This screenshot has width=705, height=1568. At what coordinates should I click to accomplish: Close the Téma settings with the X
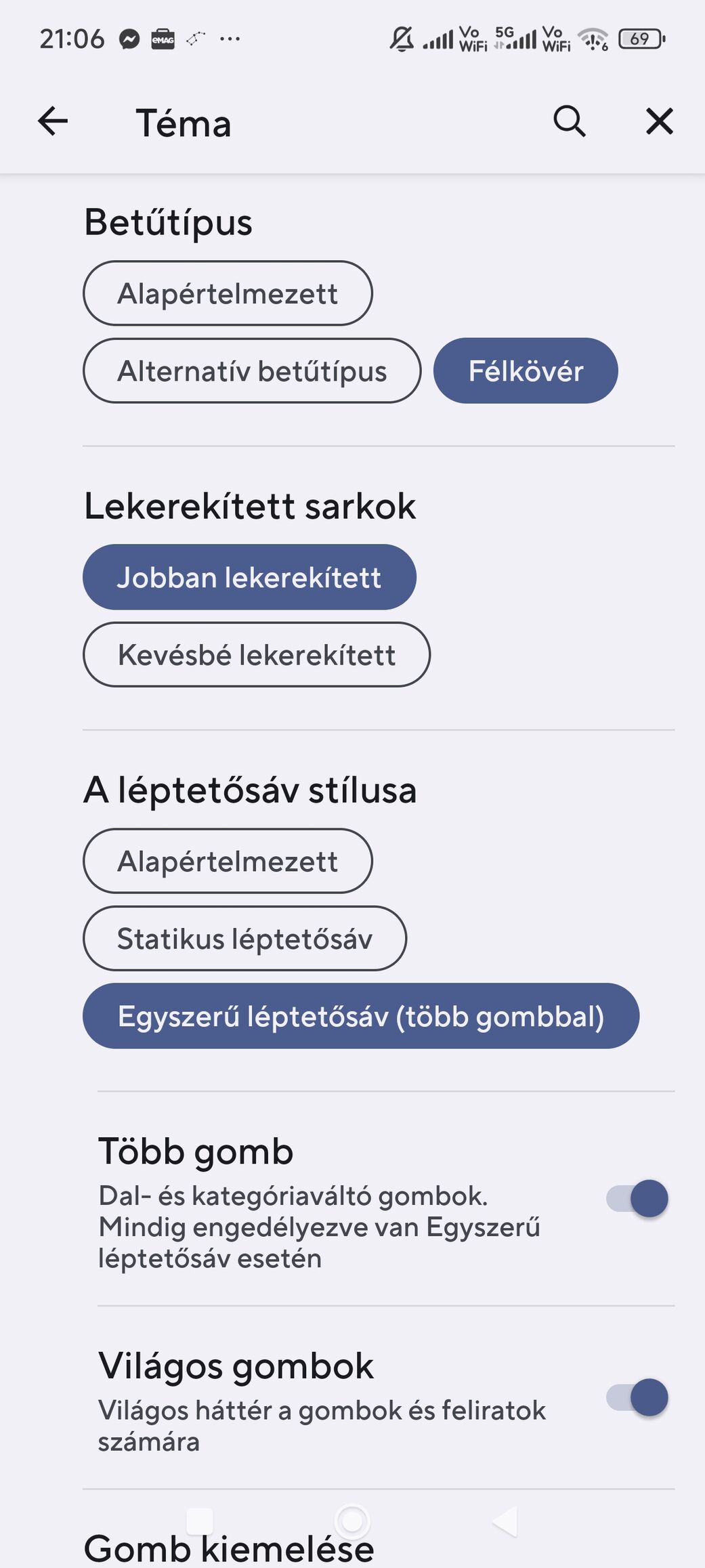pos(659,122)
